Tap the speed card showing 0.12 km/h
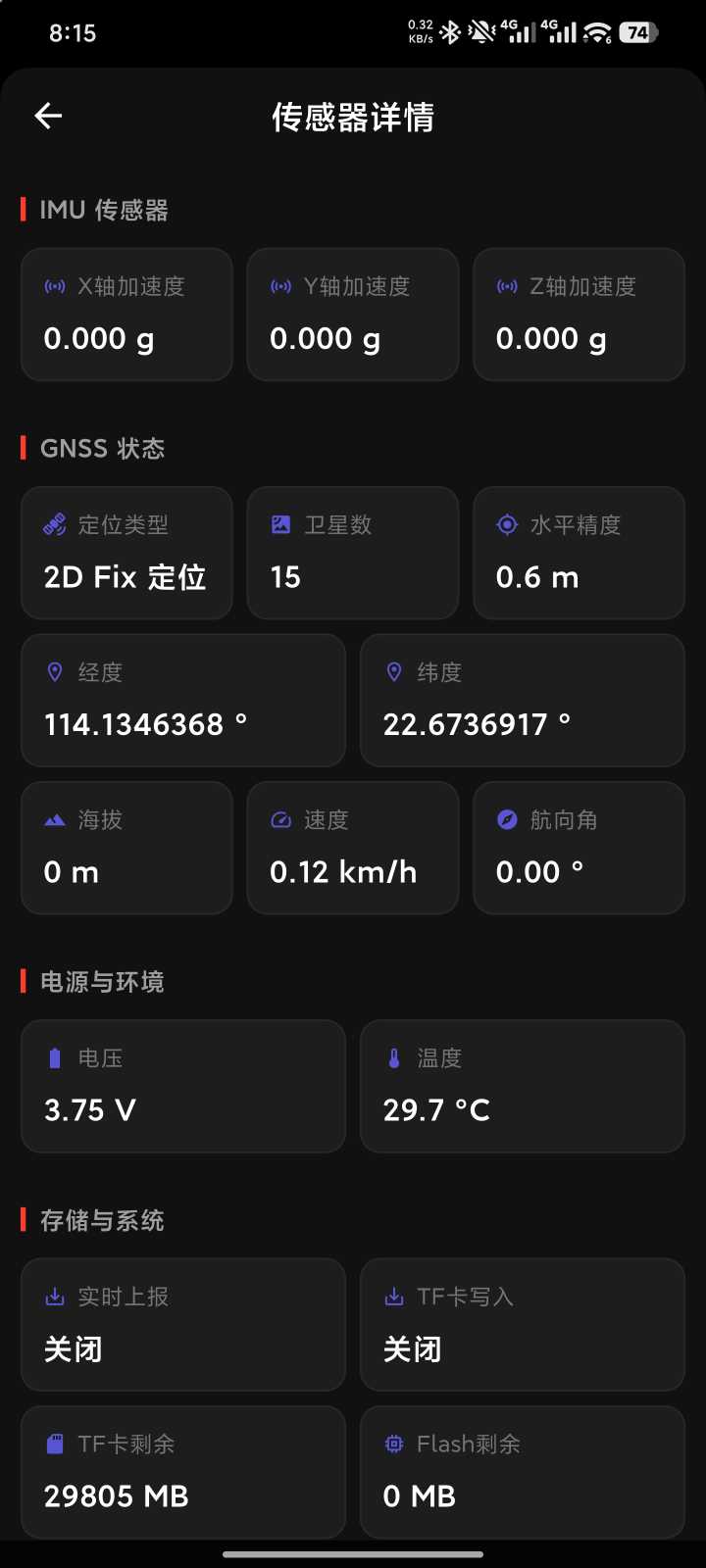Screen dimensions: 706x1568 (353, 848)
